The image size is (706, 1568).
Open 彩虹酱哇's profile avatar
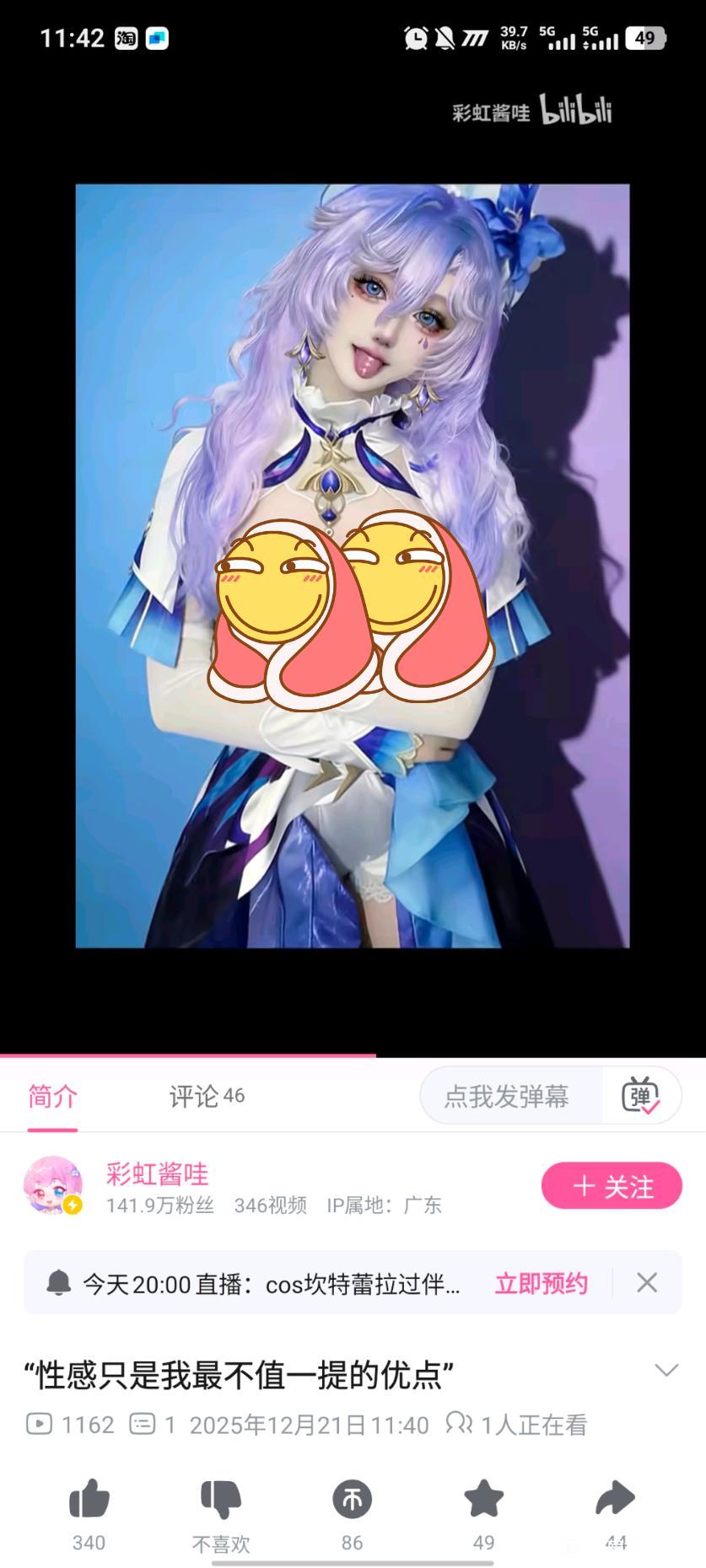tap(52, 1185)
